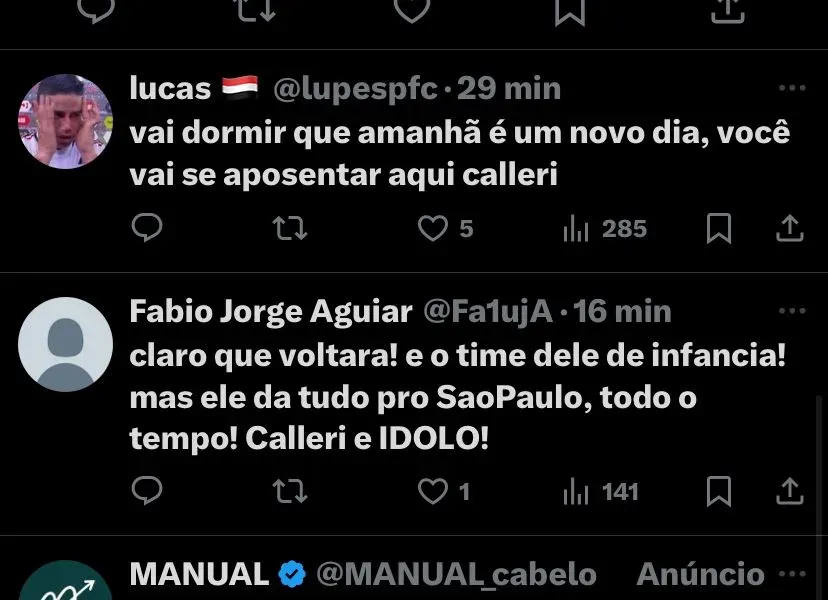View analytics for lucas's comment
Image resolution: width=828 pixels, height=600 pixels.
pyautogui.click(x=576, y=229)
